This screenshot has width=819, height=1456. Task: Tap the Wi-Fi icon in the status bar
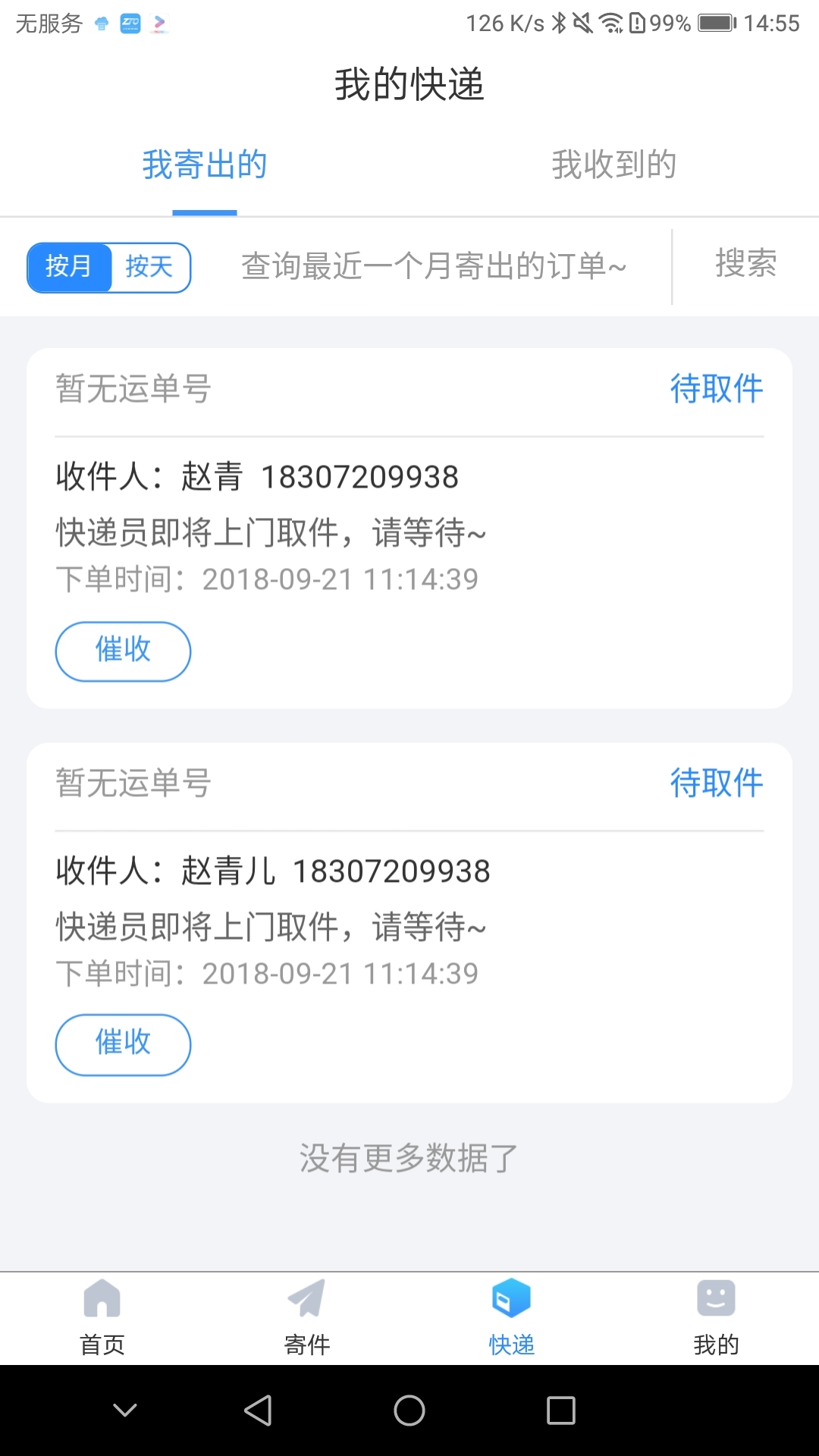[610, 24]
